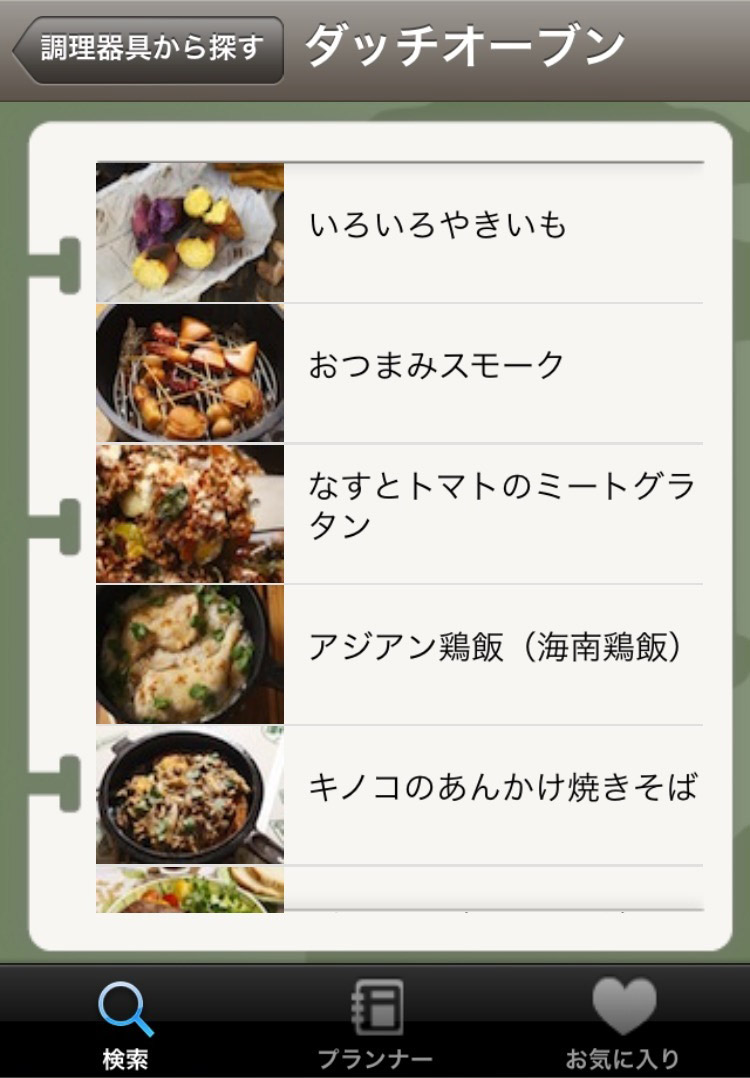Open なすとトマトのミートグラタン recipe
Screen dimensions: 750x1078
tap(500, 507)
